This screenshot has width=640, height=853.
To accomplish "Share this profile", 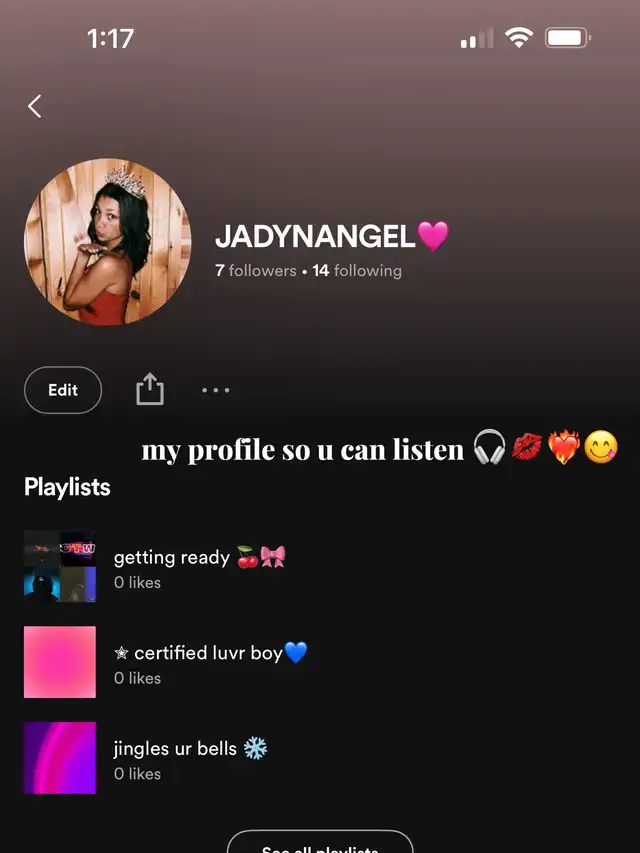I will [x=150, y=389].
